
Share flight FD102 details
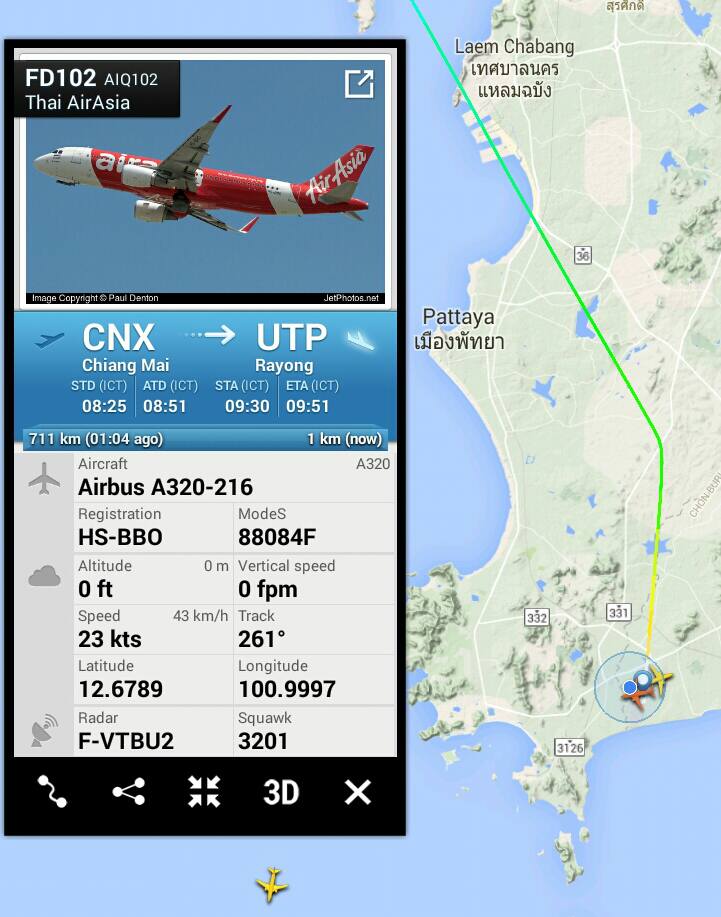coord(128,792)
